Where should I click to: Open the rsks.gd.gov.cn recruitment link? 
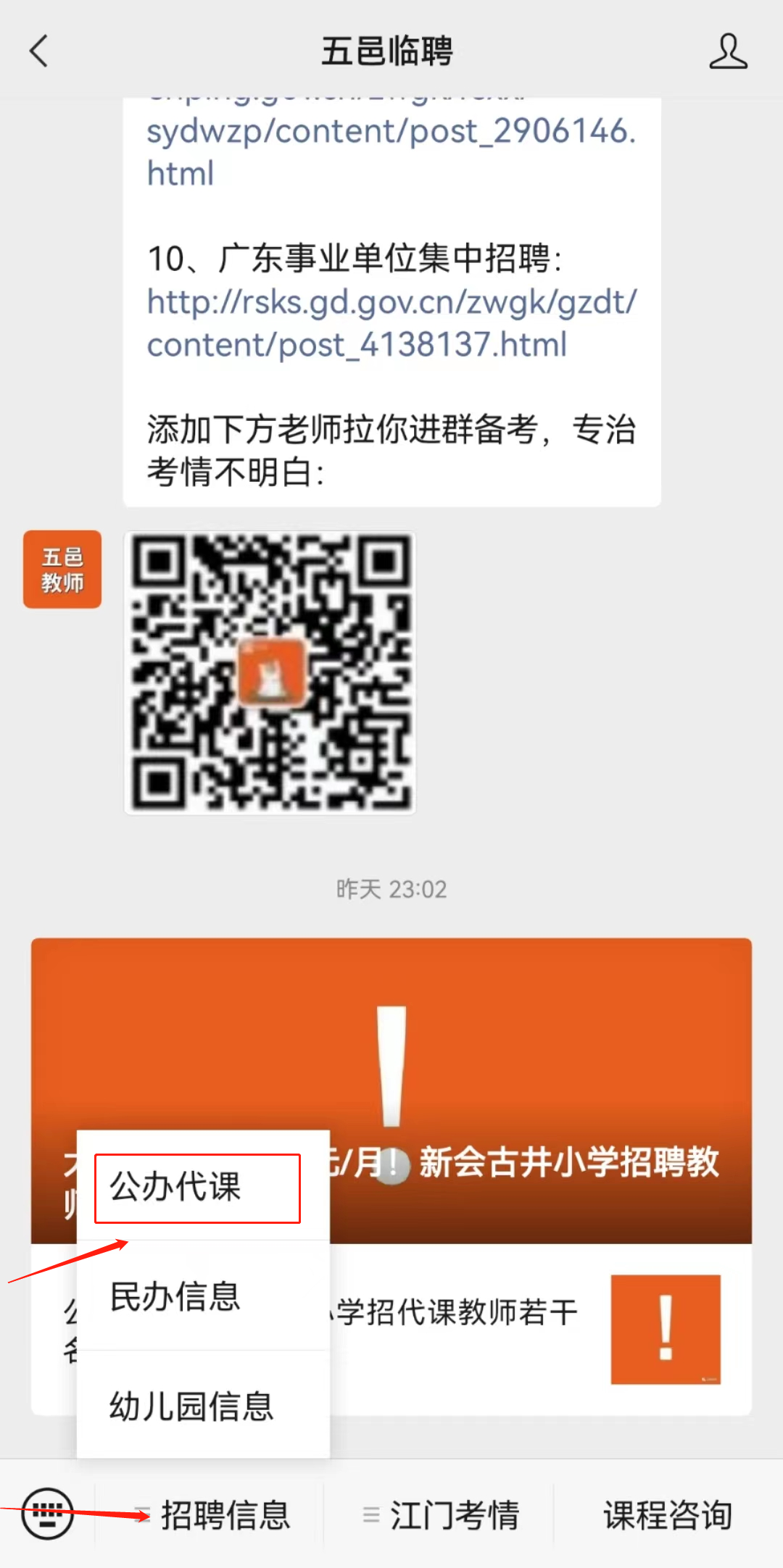[x=391, y=323]
